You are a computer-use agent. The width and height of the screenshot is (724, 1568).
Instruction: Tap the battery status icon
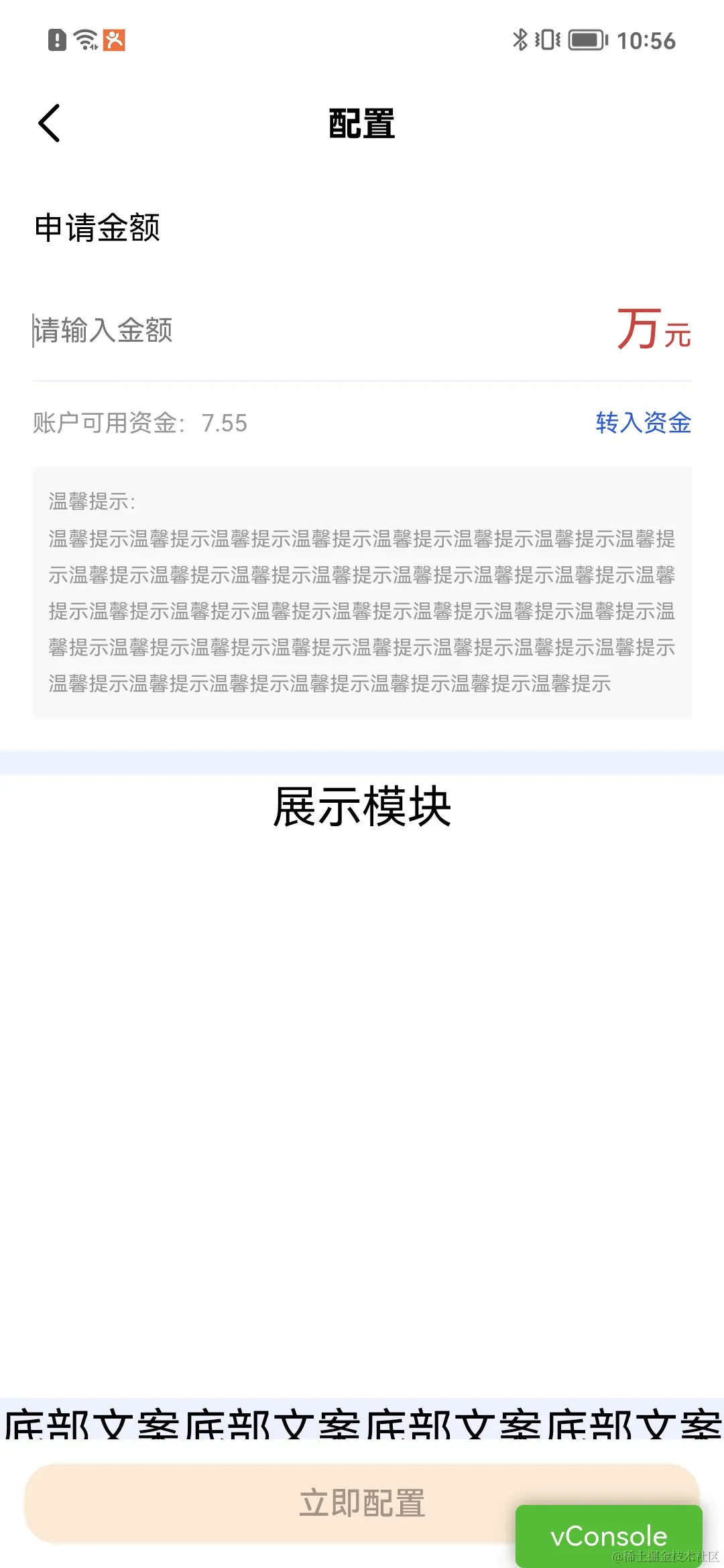point(586,40)
